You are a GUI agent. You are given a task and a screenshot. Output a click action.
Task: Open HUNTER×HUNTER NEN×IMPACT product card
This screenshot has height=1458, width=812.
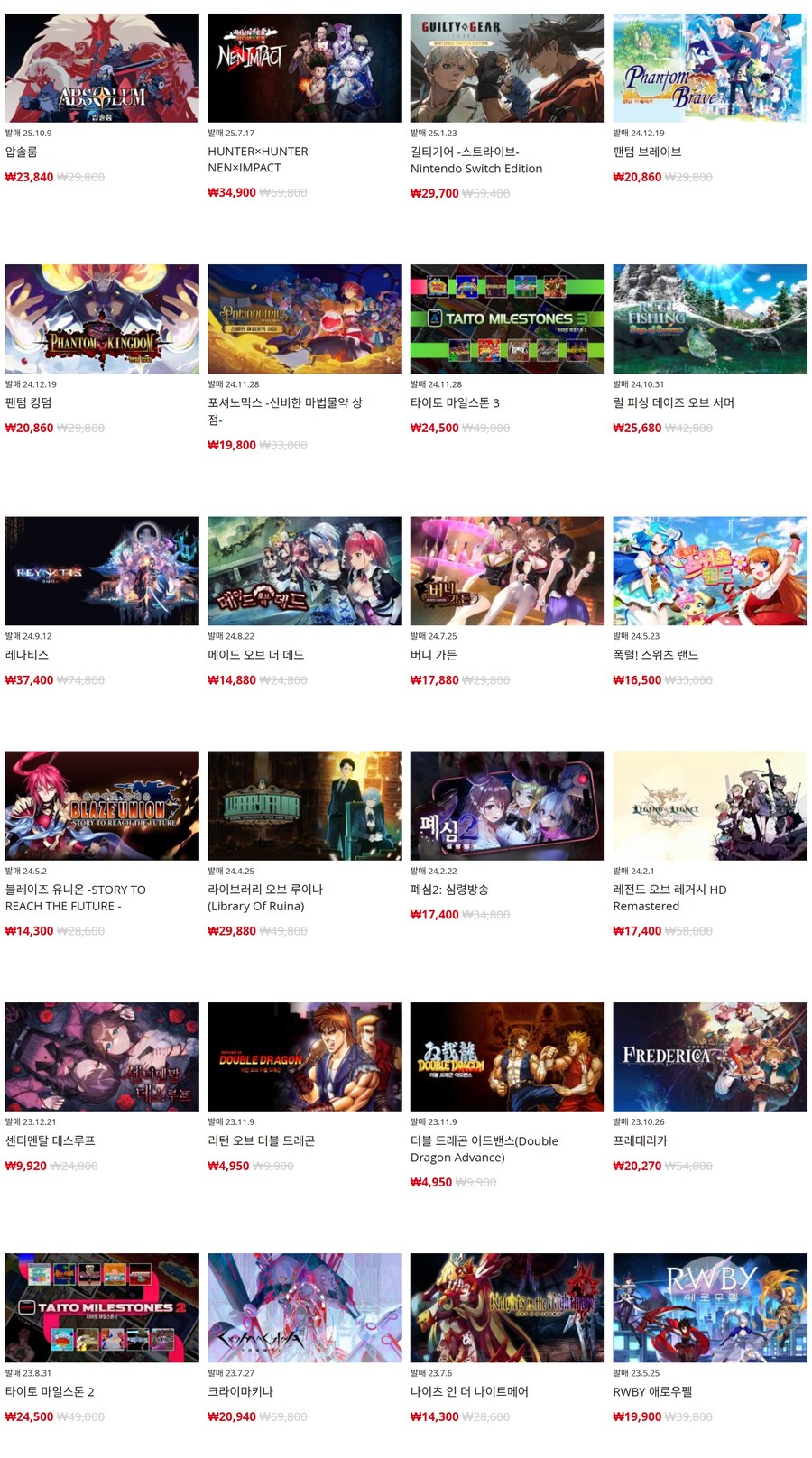click(x=305, y=69)
